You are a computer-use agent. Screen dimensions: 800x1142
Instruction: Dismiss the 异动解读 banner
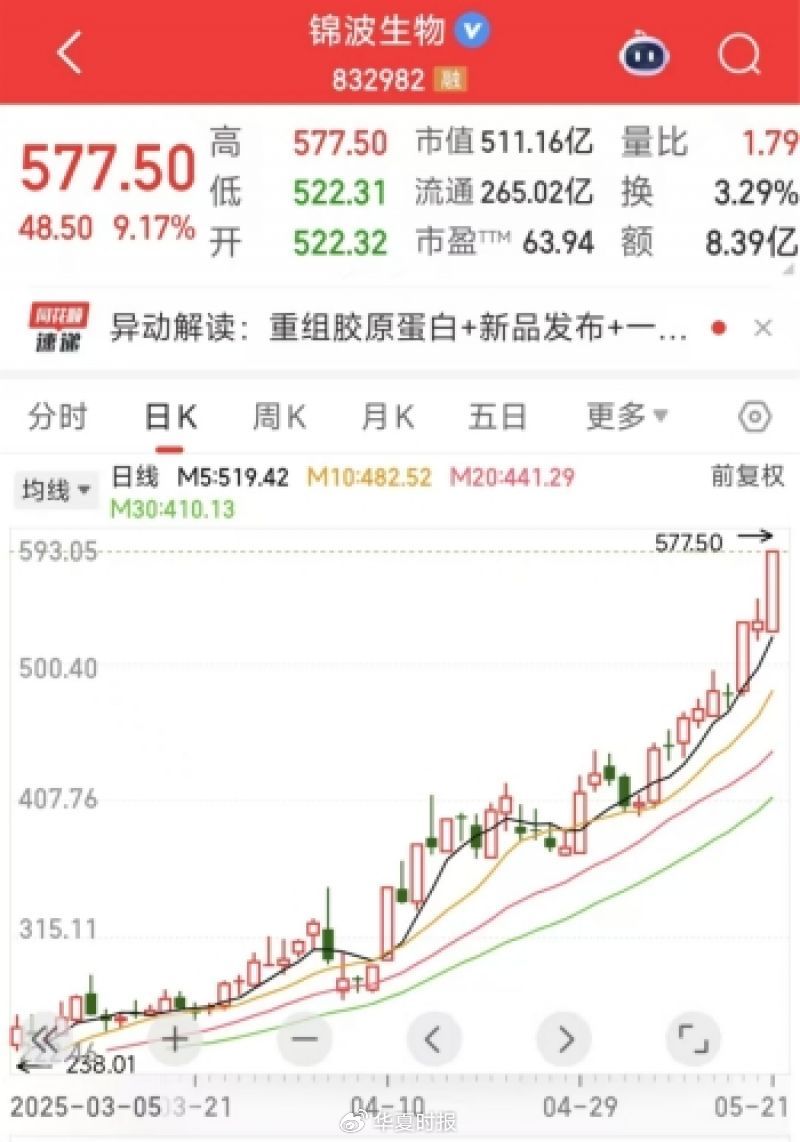(763, 328)
